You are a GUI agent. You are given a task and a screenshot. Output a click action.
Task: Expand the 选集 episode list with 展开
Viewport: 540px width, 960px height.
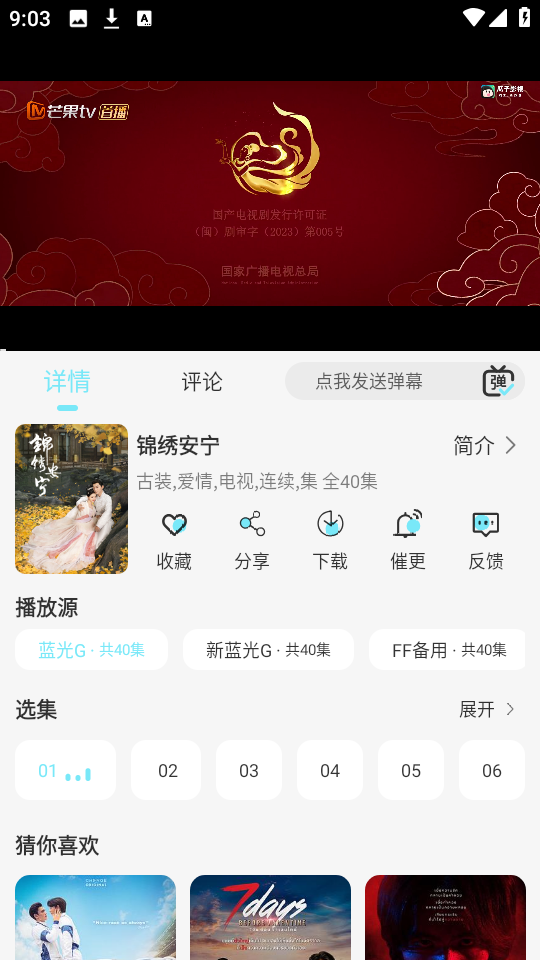click(487, 709)
